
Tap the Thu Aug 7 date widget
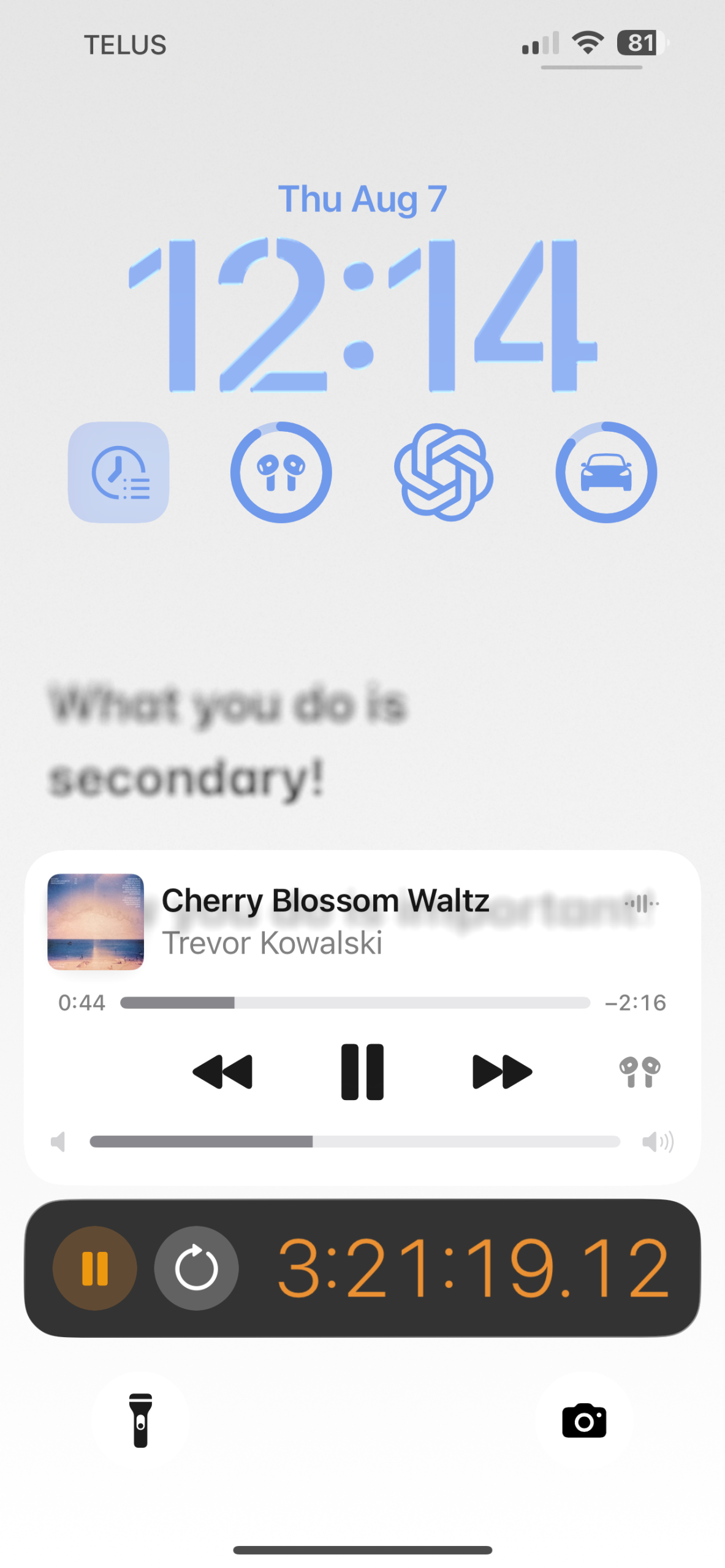362,199
